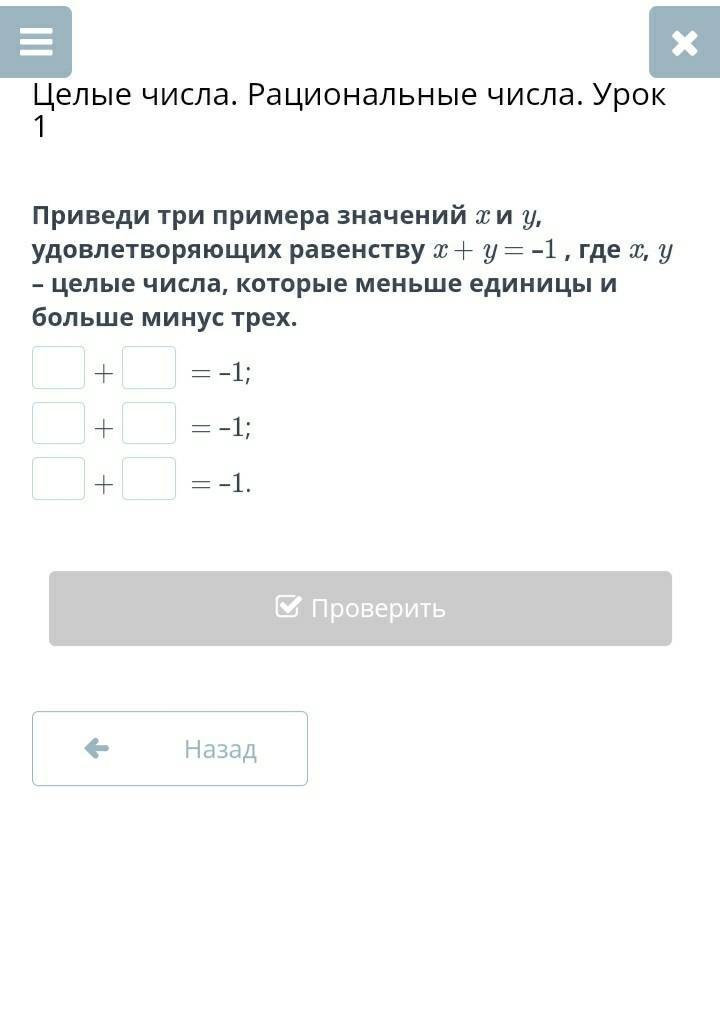The width and height of the screenshot is (720, 1028).
Task: Select the first input box in the third equation
Action: [58, 479]
